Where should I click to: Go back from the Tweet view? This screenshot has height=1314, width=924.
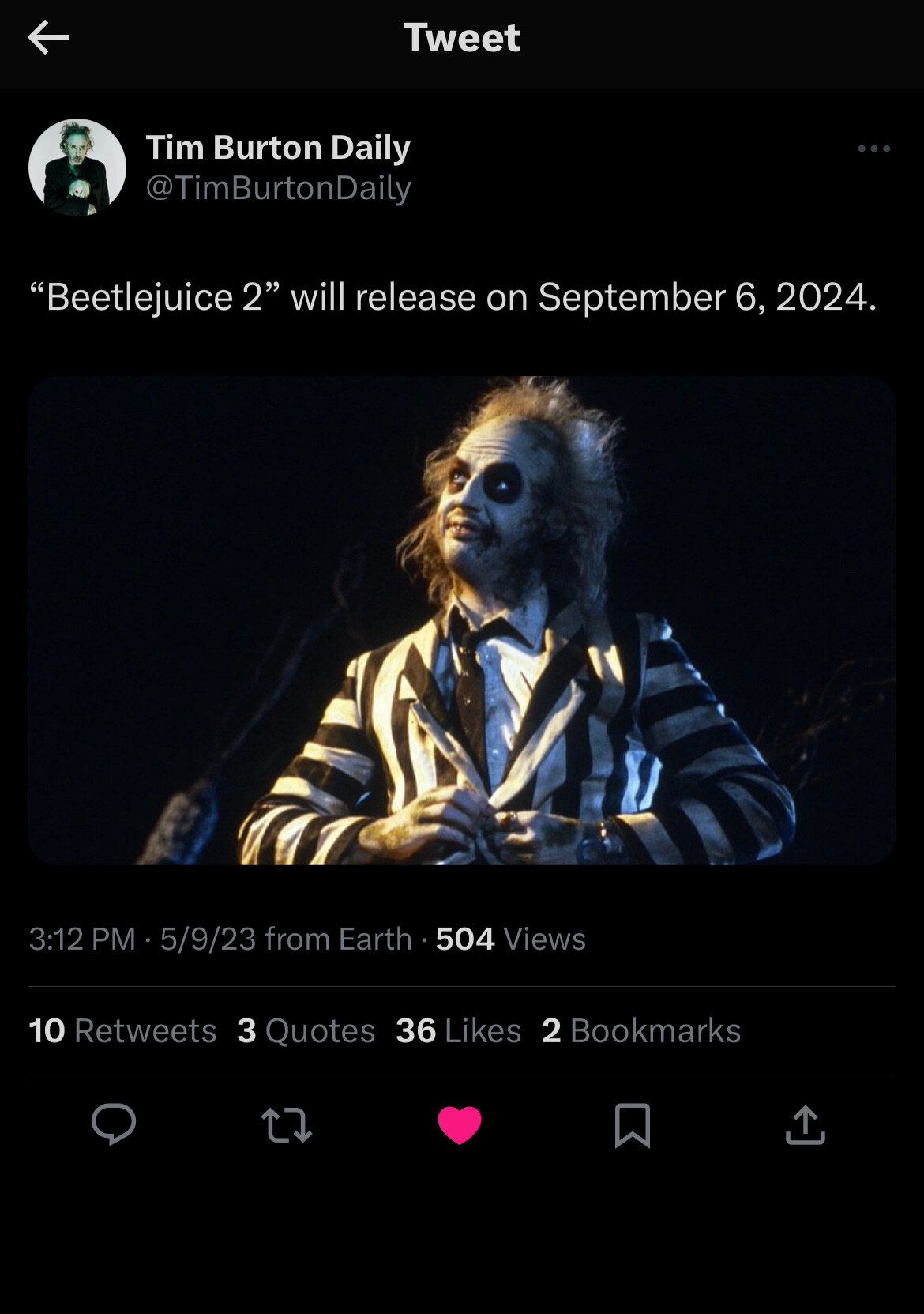[x=48, y=38]
